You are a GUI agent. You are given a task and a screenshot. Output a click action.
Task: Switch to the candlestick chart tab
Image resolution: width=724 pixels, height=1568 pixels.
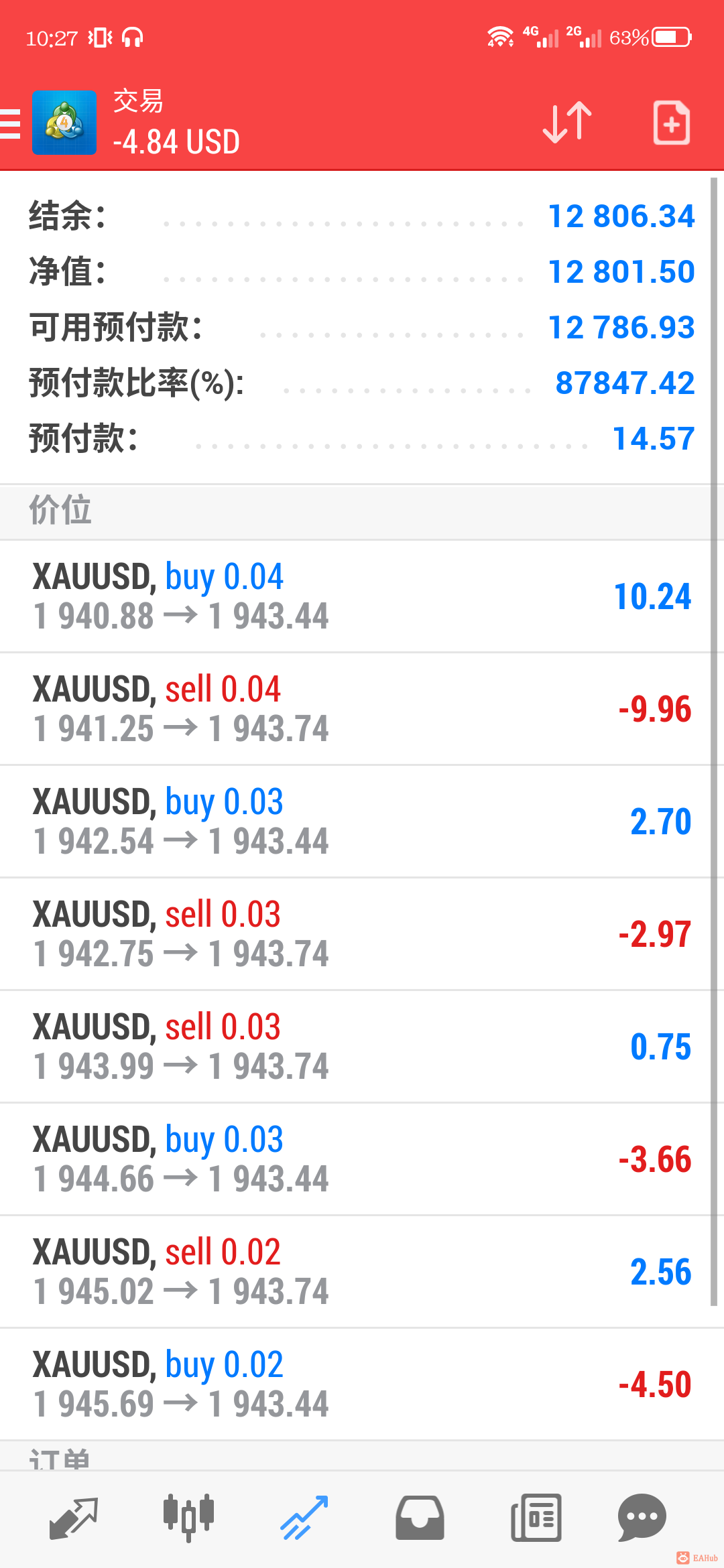[x=188, y=1518]
